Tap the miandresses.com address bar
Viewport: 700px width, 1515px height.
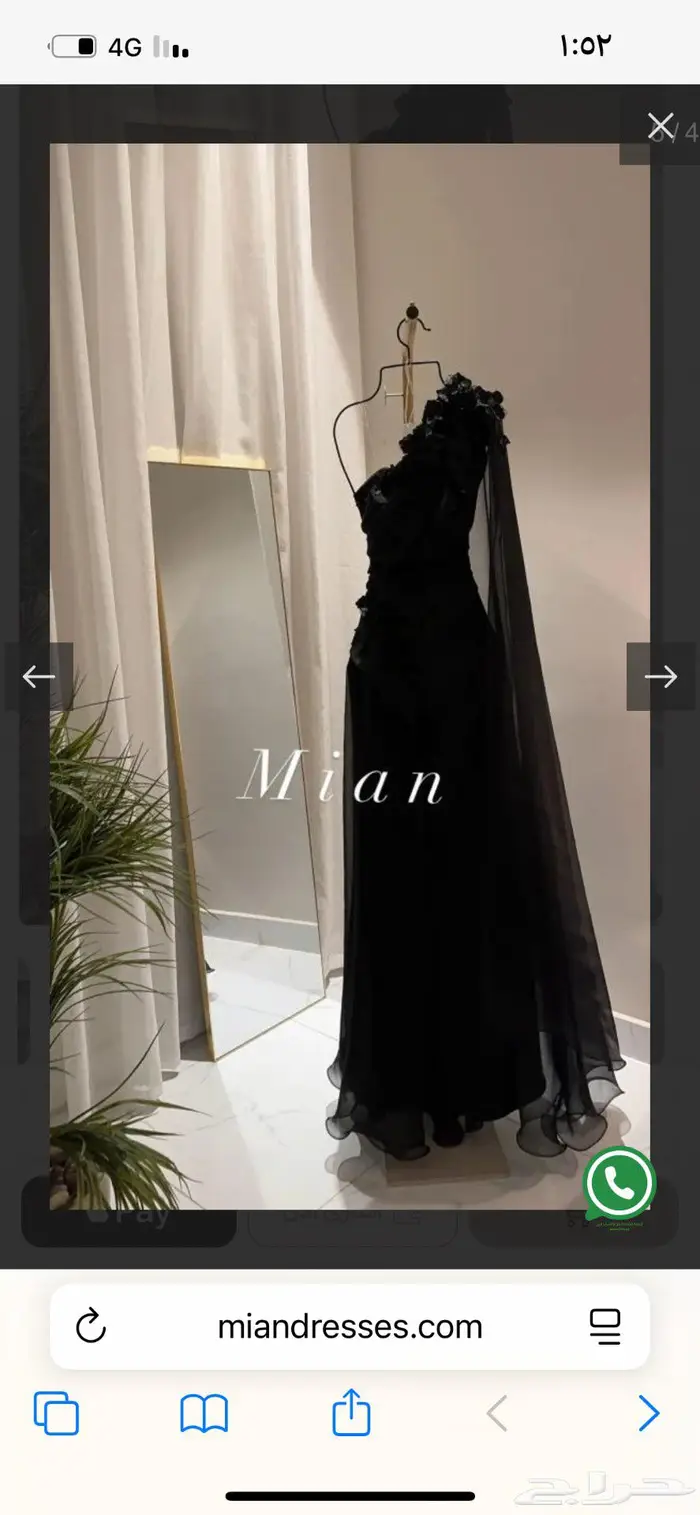point(350,1327)
